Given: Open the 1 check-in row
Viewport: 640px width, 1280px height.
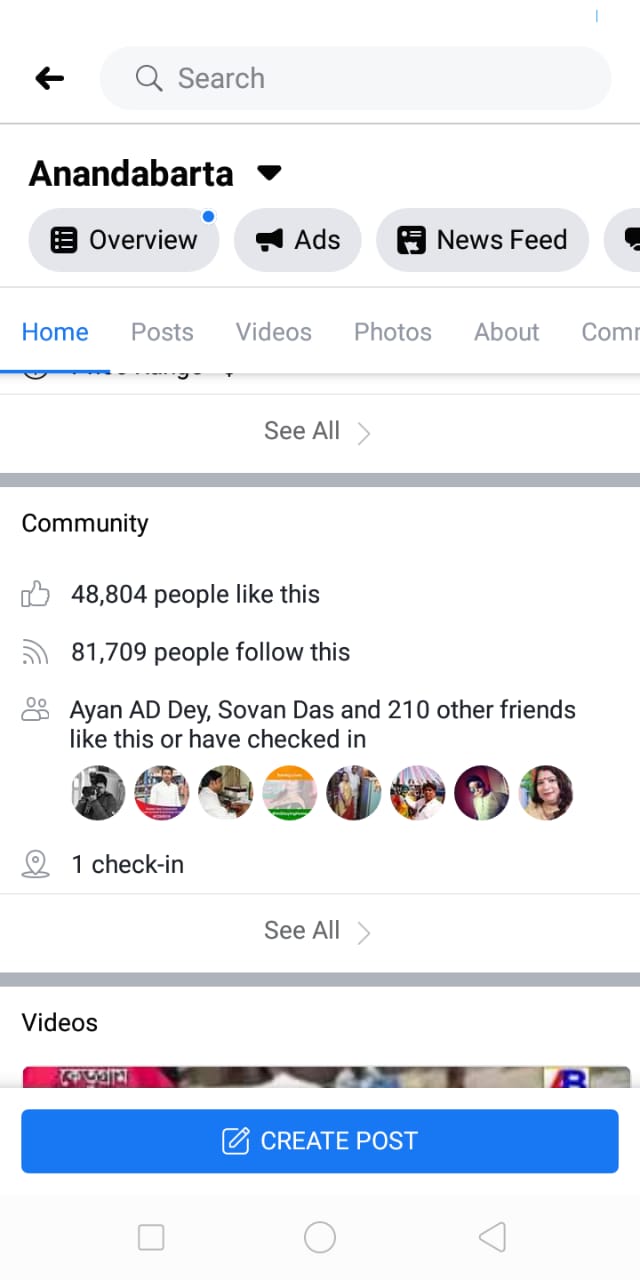Looking at the screenshot, I should (127, 864).
